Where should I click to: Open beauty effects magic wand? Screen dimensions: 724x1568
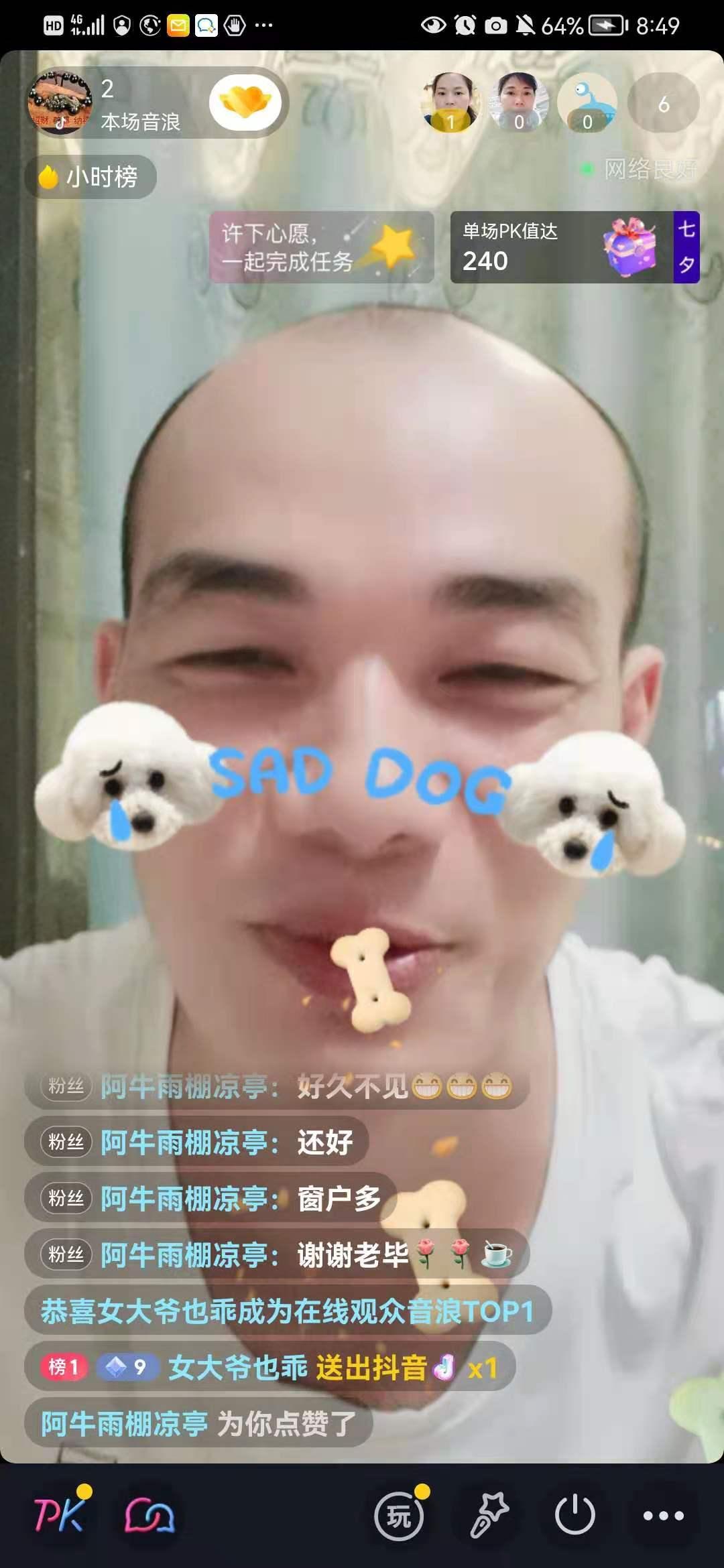489,1516
